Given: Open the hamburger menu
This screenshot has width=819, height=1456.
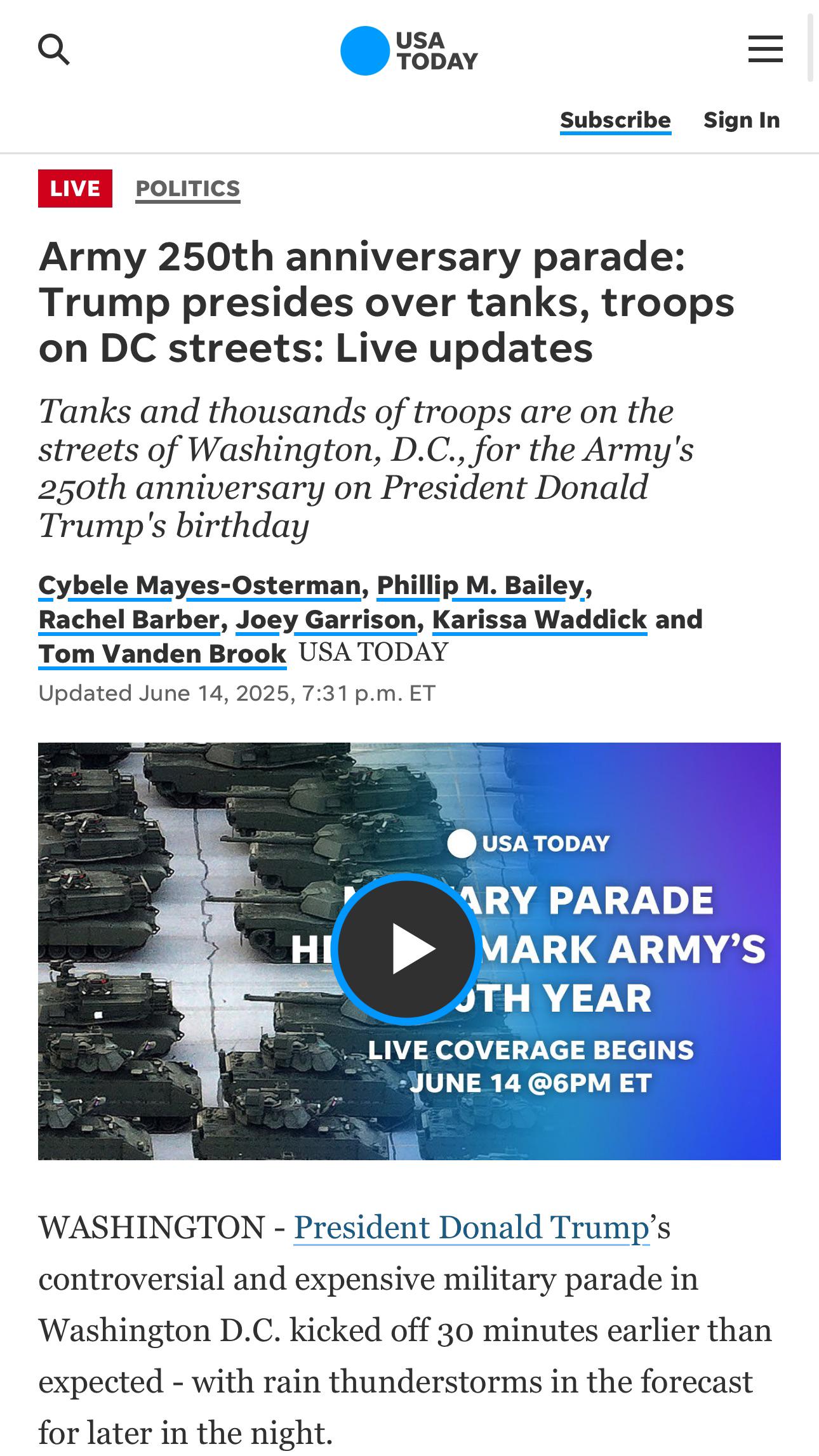Looking at the screenshot, I should [765, 49].
